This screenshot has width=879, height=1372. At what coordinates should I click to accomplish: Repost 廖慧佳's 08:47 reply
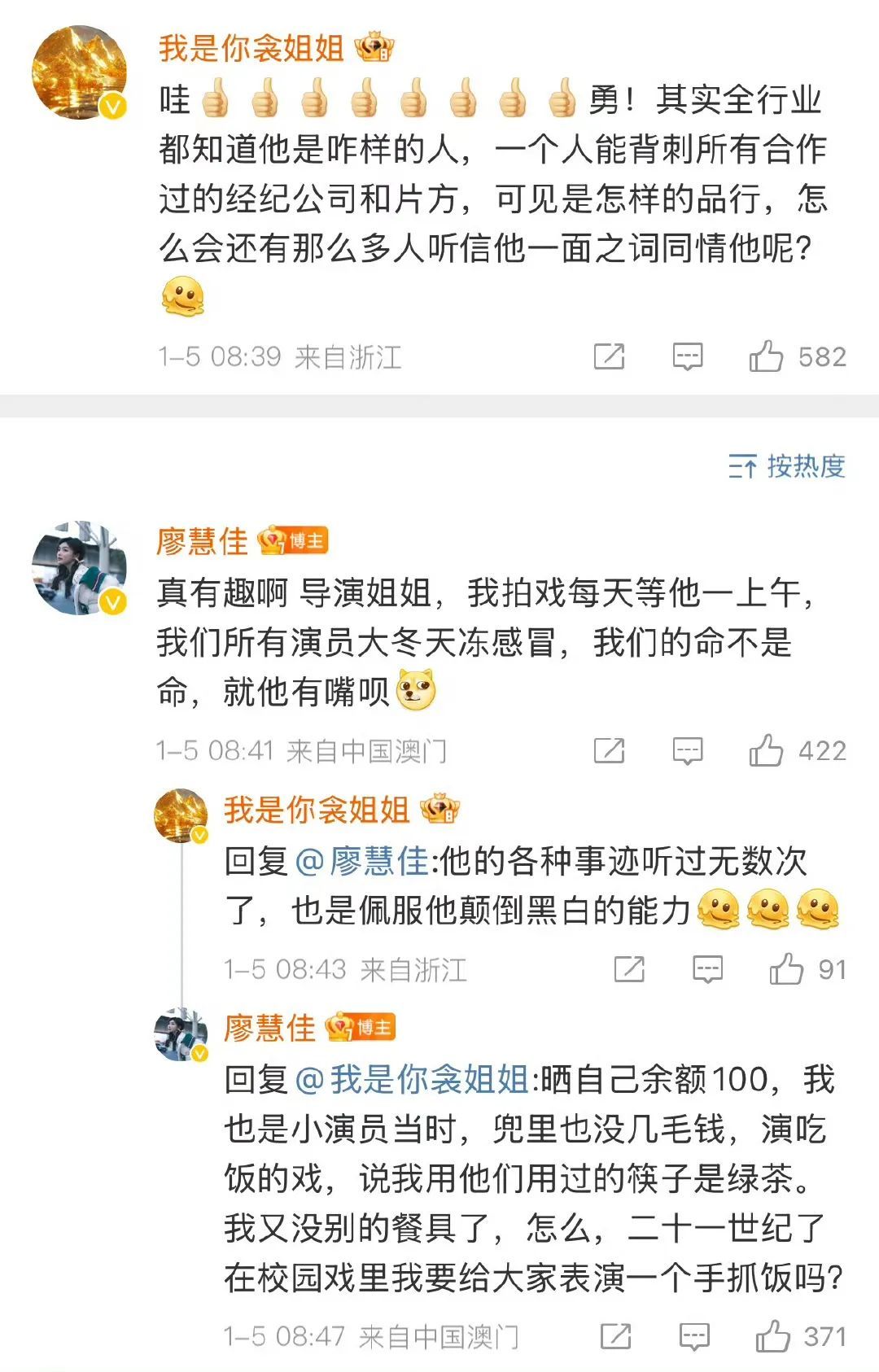tap(615, 1336)
